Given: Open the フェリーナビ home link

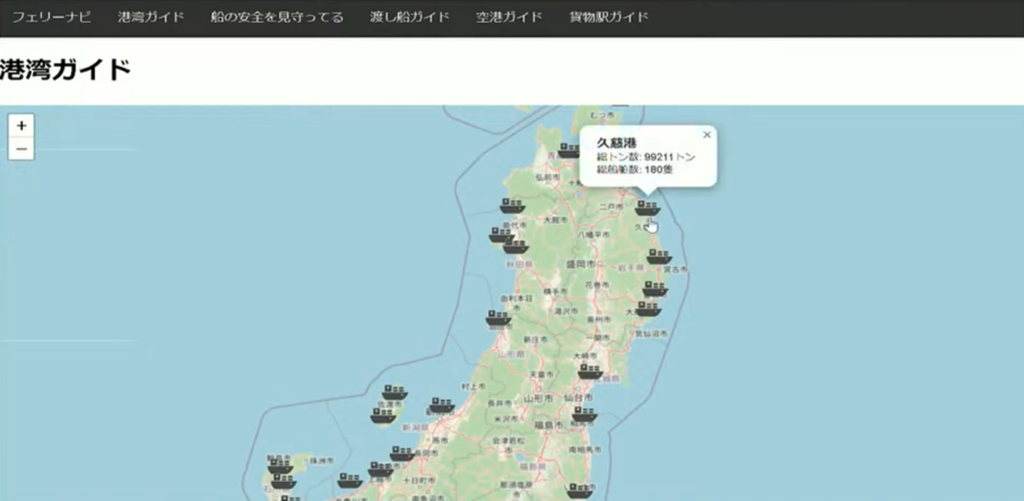Looking at the screenshot, I should click(51, 18).
